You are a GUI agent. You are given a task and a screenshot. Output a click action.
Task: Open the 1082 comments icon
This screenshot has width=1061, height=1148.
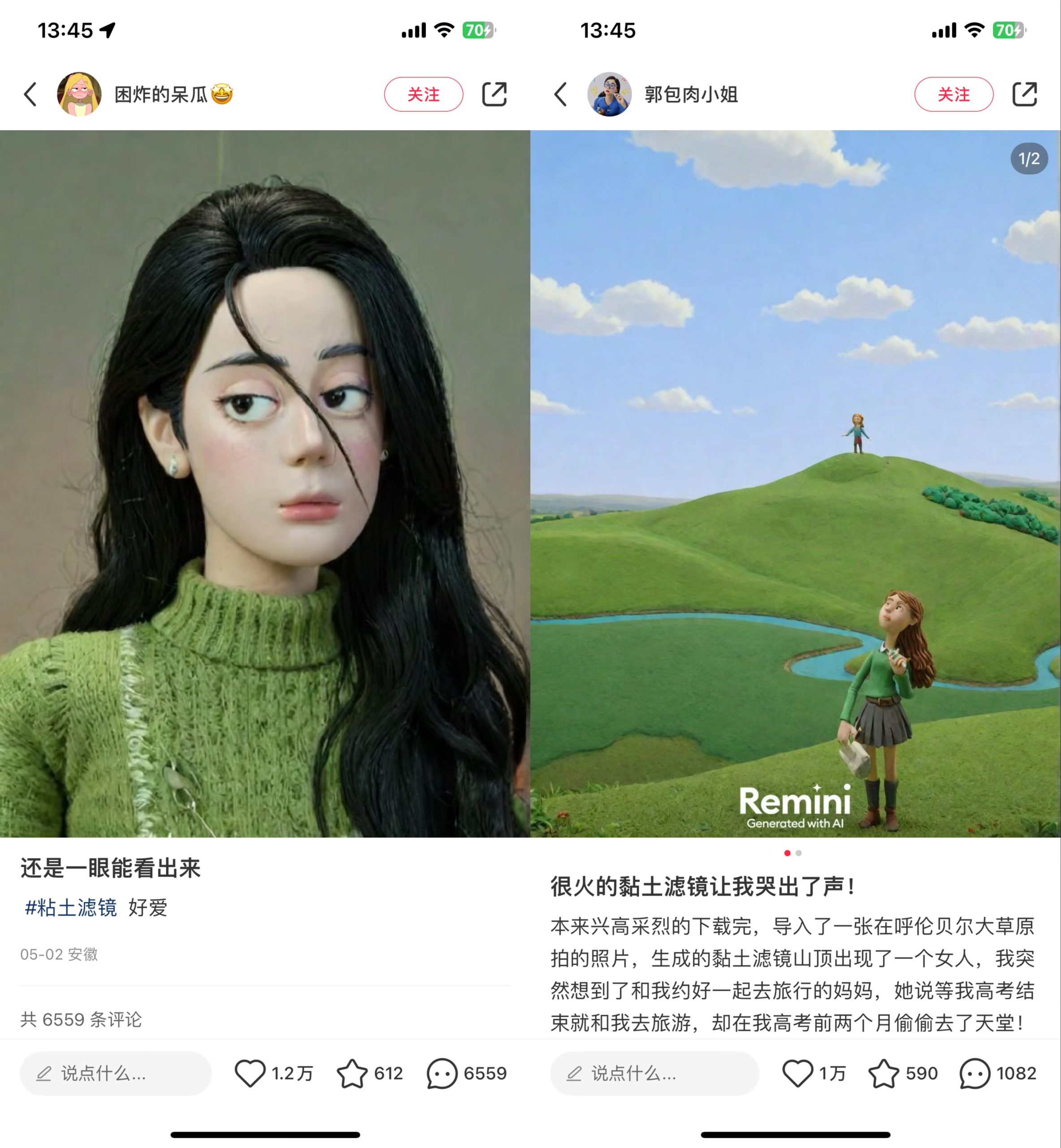[x=974, y=1073]
